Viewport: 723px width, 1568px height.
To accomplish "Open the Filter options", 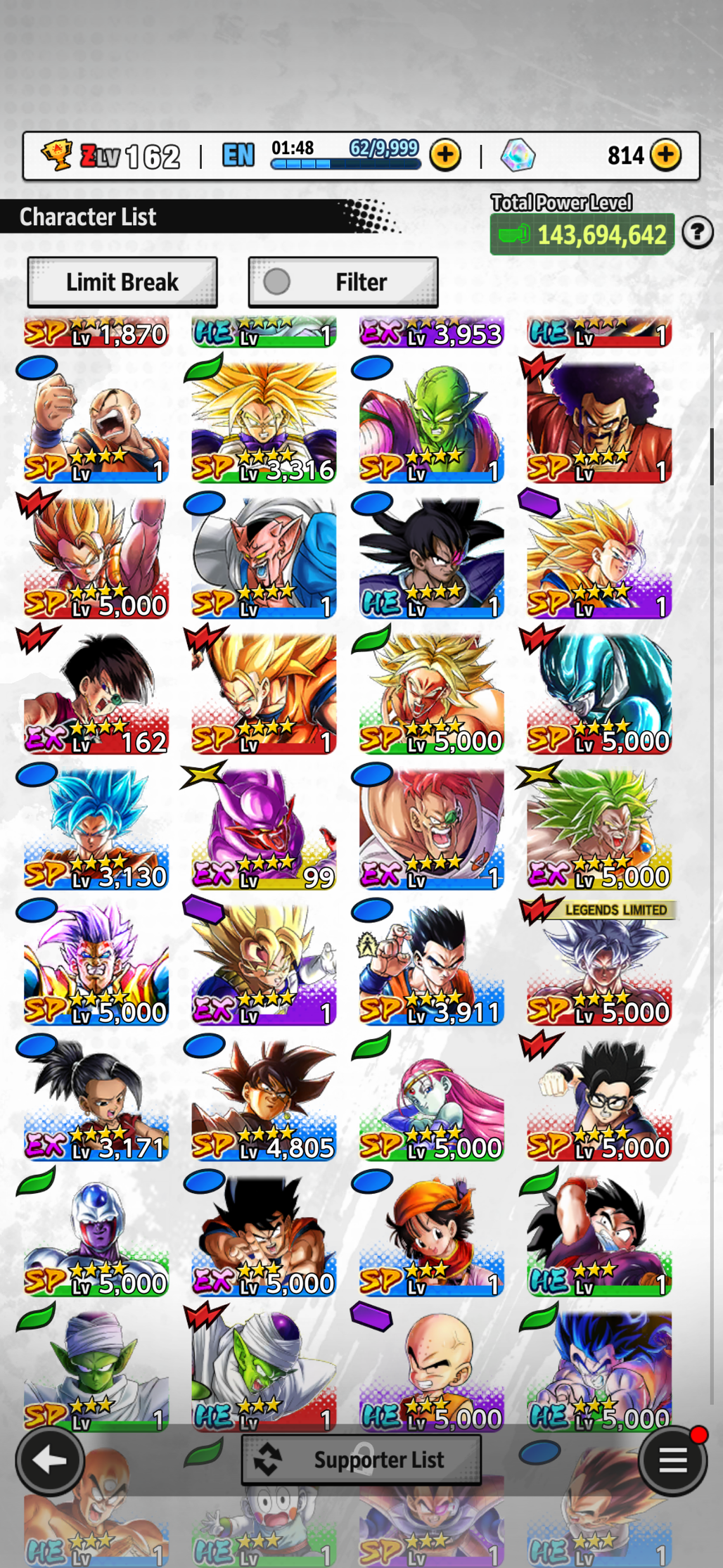I will click(x=343, y=282).
